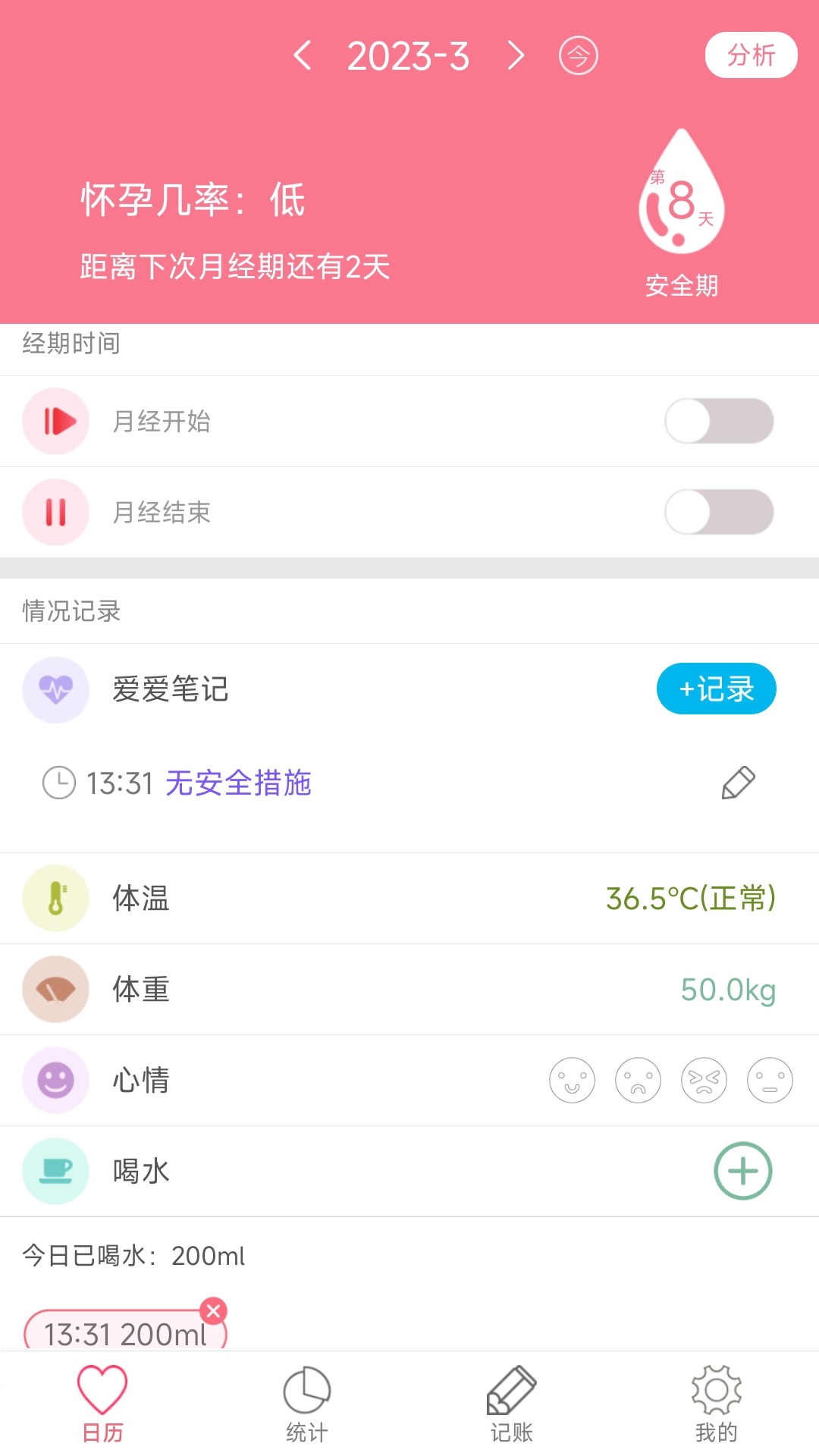Tap the green plus icon to add water
The width and height of the screenshot is (819, 1456).
tap(742, 1171)
